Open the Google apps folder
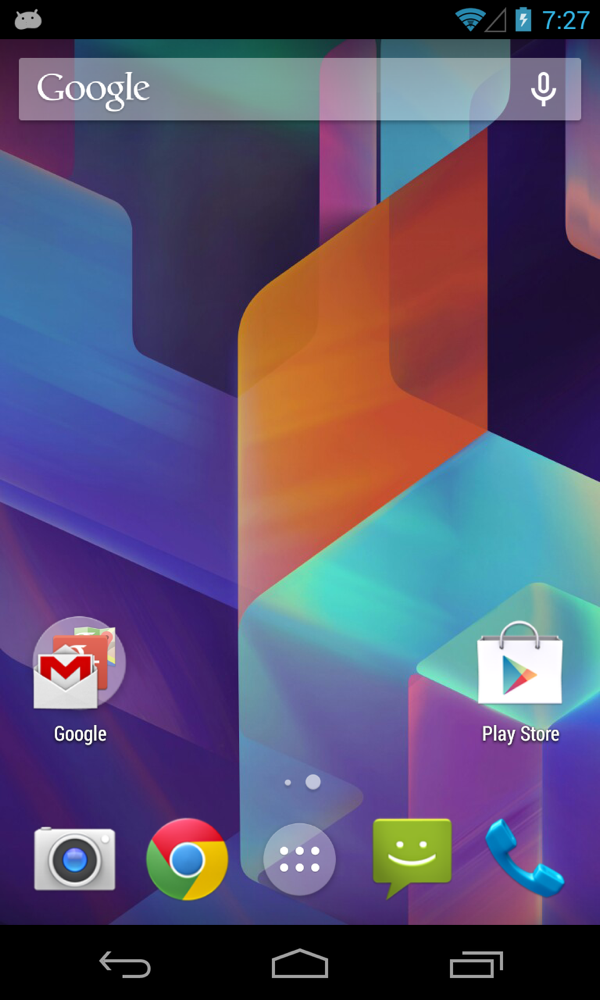 tap(80, 665)
